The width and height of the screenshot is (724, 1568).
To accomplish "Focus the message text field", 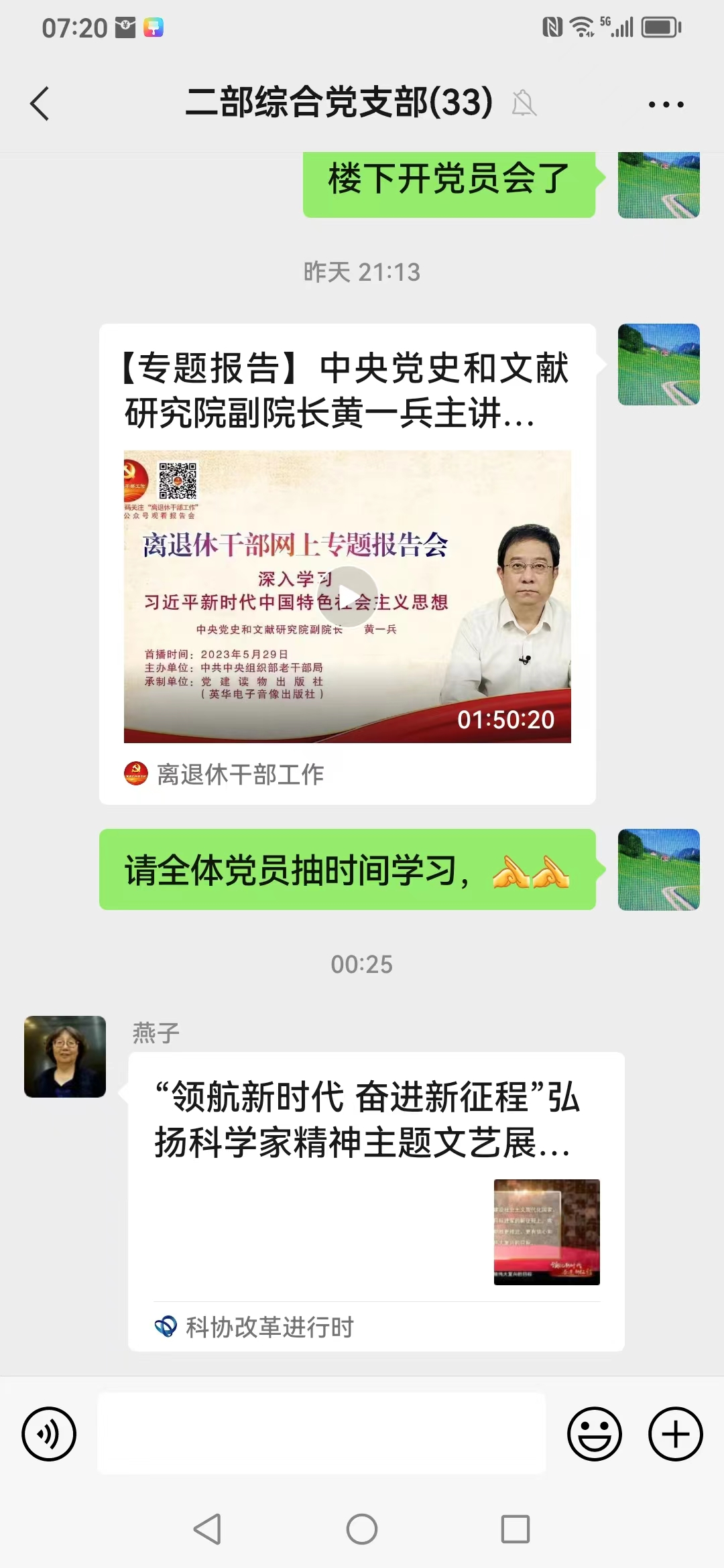I will [x=322, y=1434].
